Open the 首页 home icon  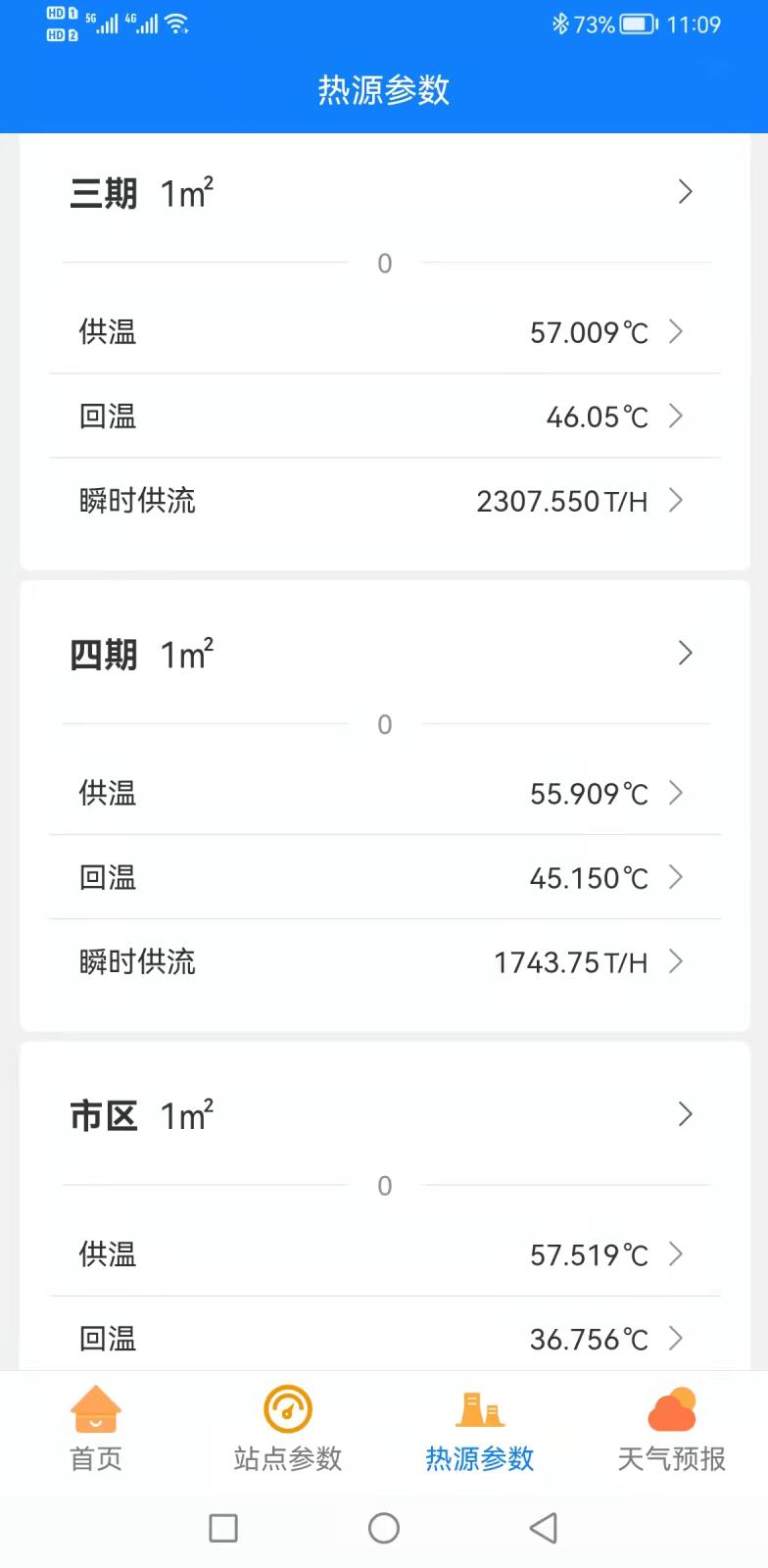pos(94,1408)
